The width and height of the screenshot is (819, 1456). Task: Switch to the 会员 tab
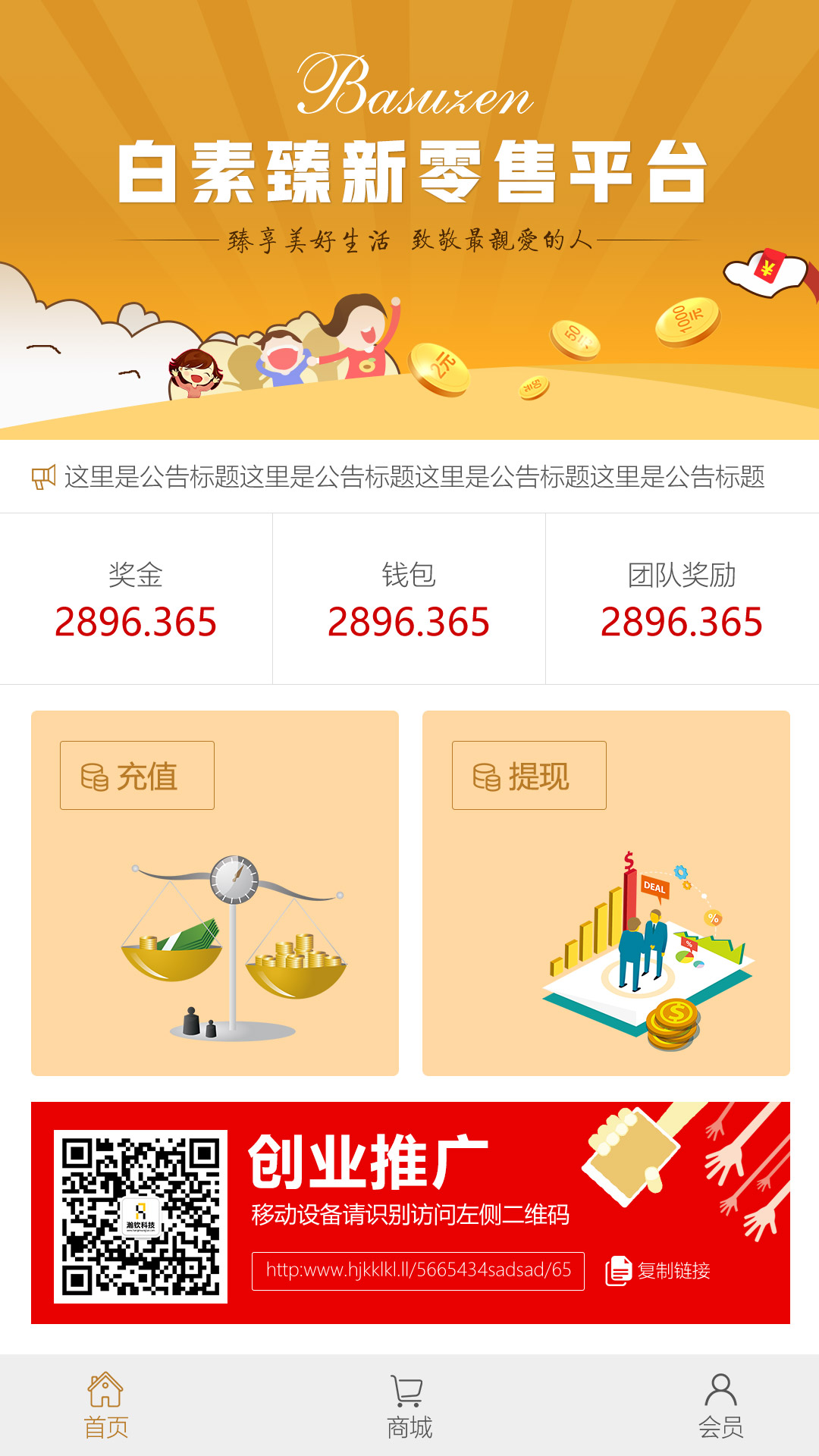(x=720, y=1407)
